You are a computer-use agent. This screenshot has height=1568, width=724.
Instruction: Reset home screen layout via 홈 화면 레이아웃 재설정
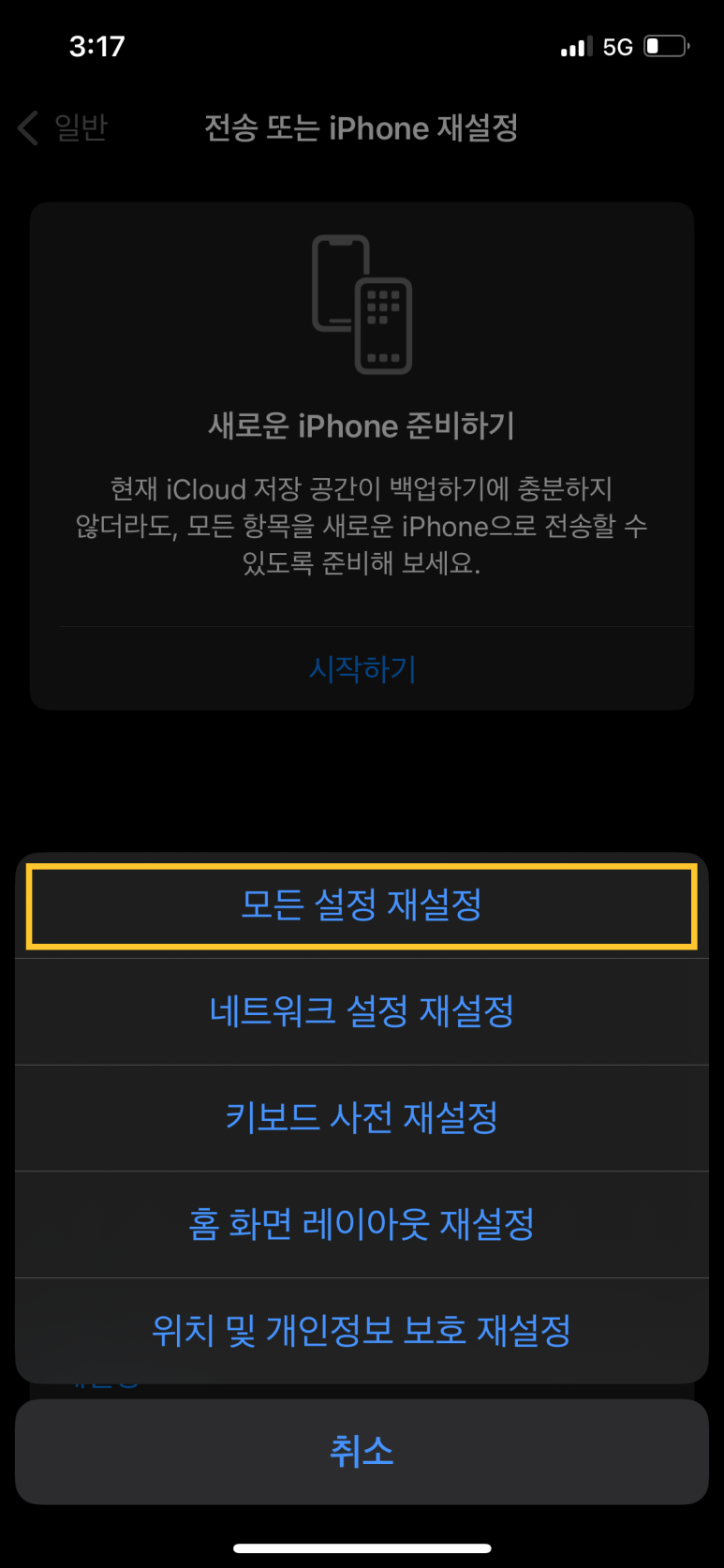pyautogui.click(x=362, y=1225)
